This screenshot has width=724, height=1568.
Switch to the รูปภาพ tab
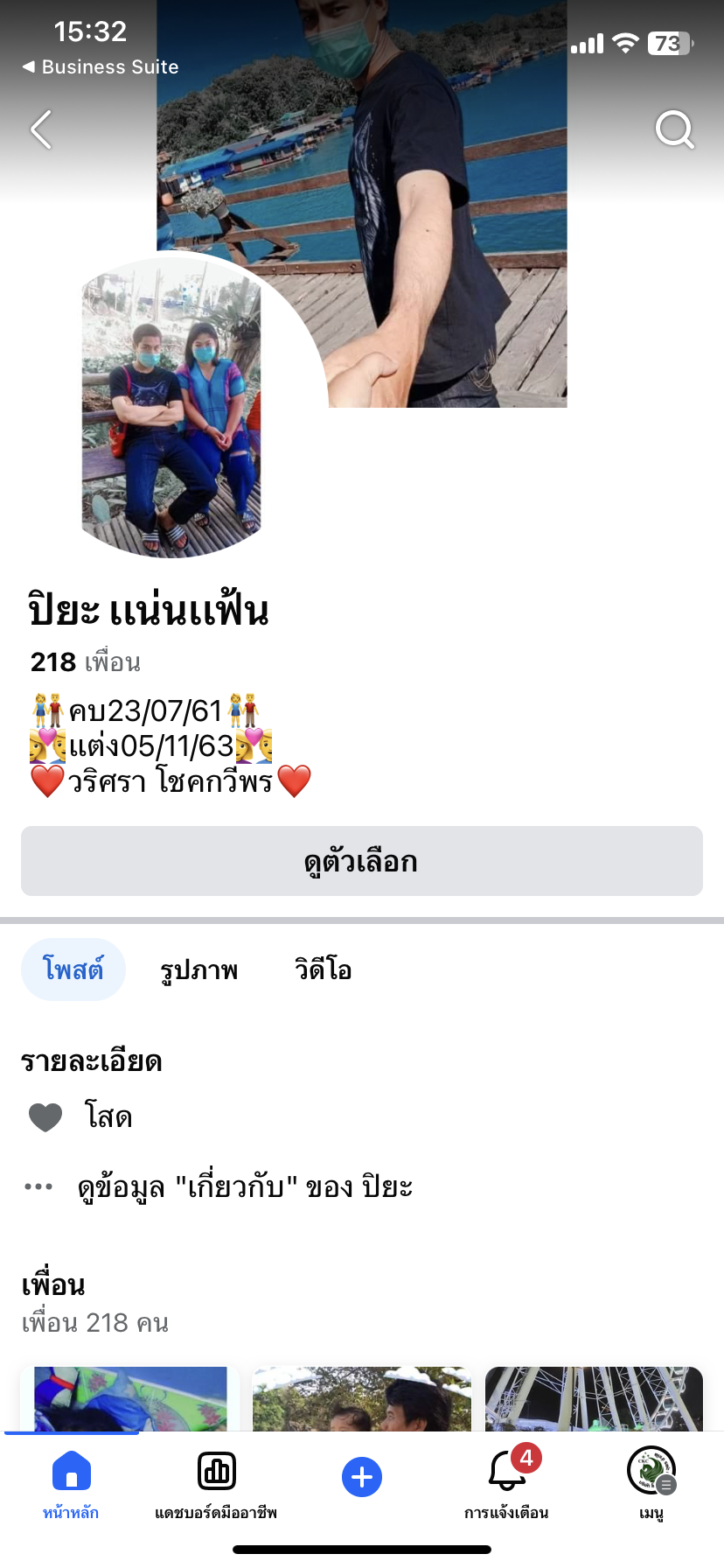click(199, 969)
